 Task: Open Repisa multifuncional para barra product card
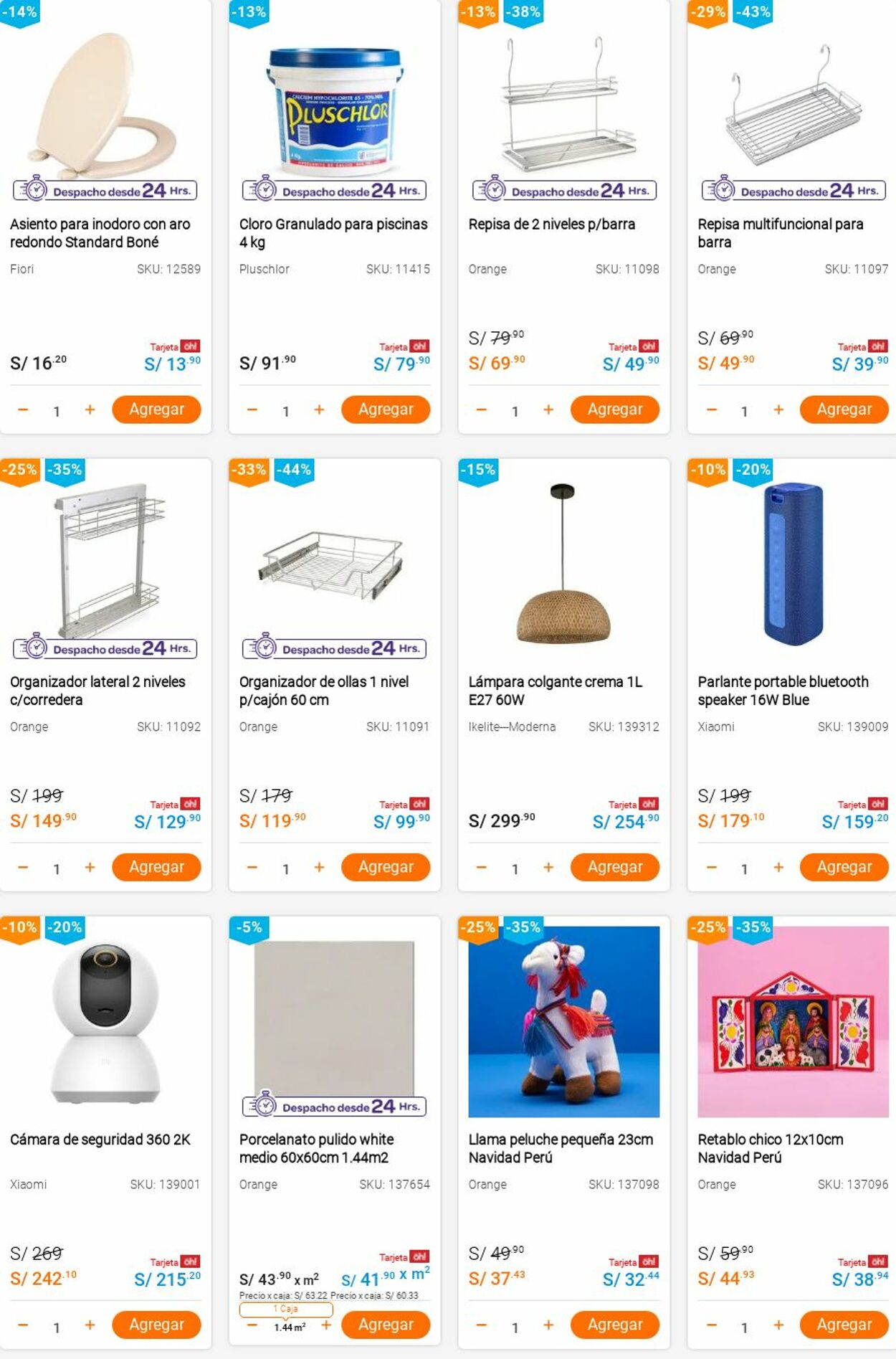pyautogui.click(x=780, y=232)
